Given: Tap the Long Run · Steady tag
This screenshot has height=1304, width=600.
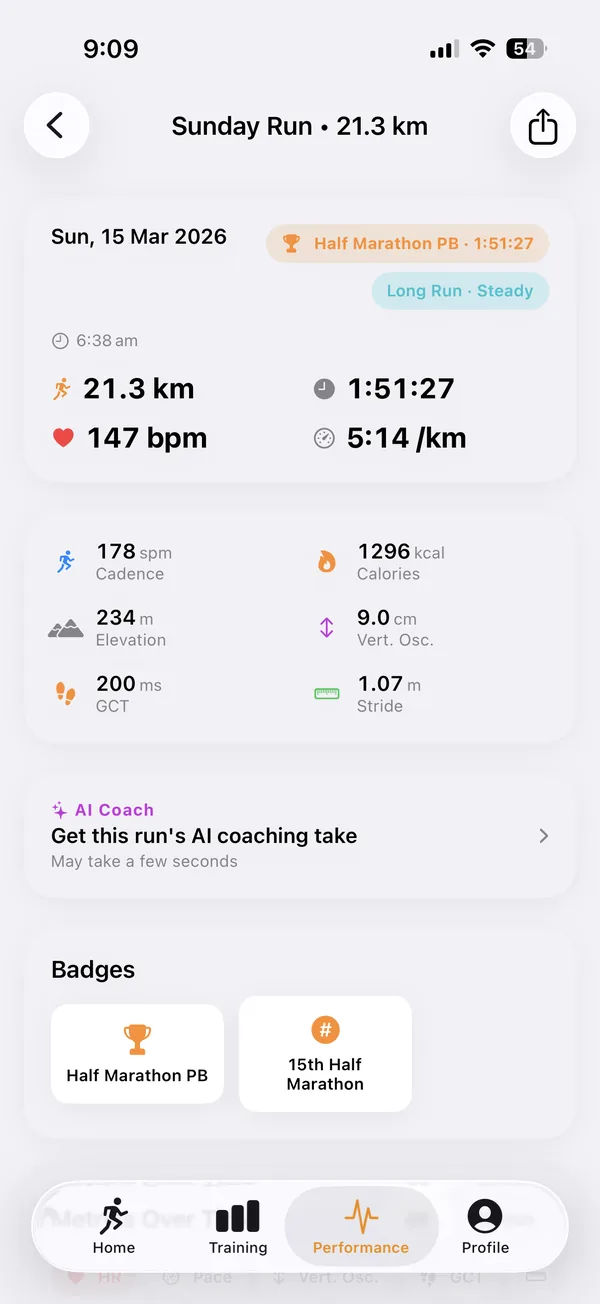Looking at the screenshot, I should coord(460,291).
